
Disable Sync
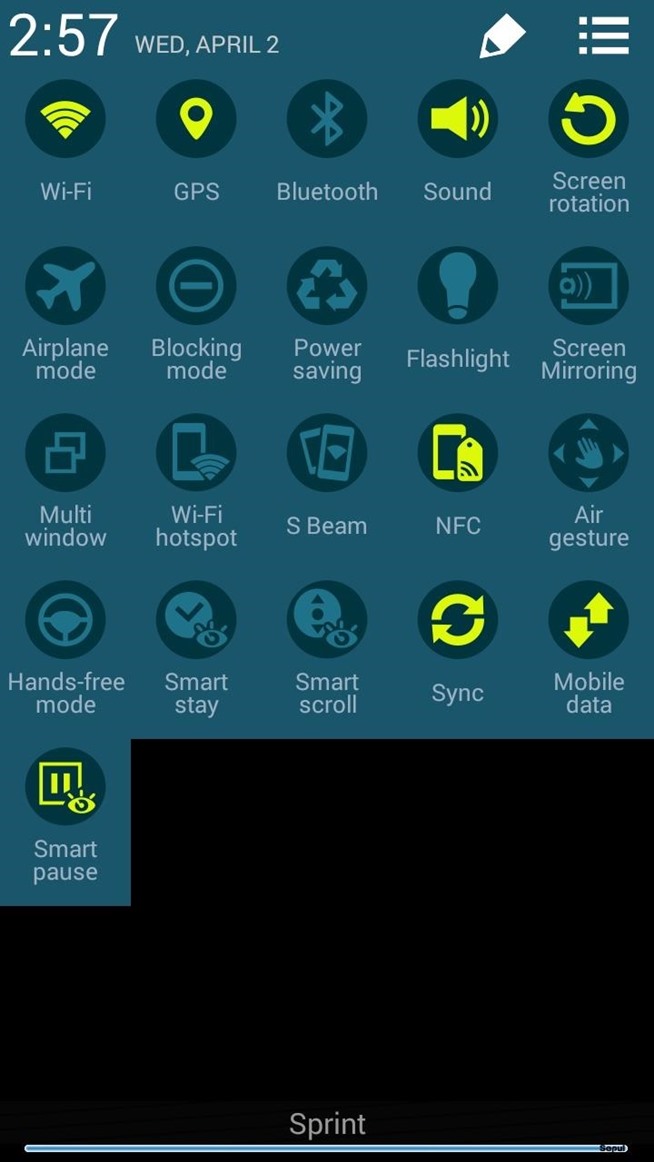pyautogui.click(x=458, y=620)
